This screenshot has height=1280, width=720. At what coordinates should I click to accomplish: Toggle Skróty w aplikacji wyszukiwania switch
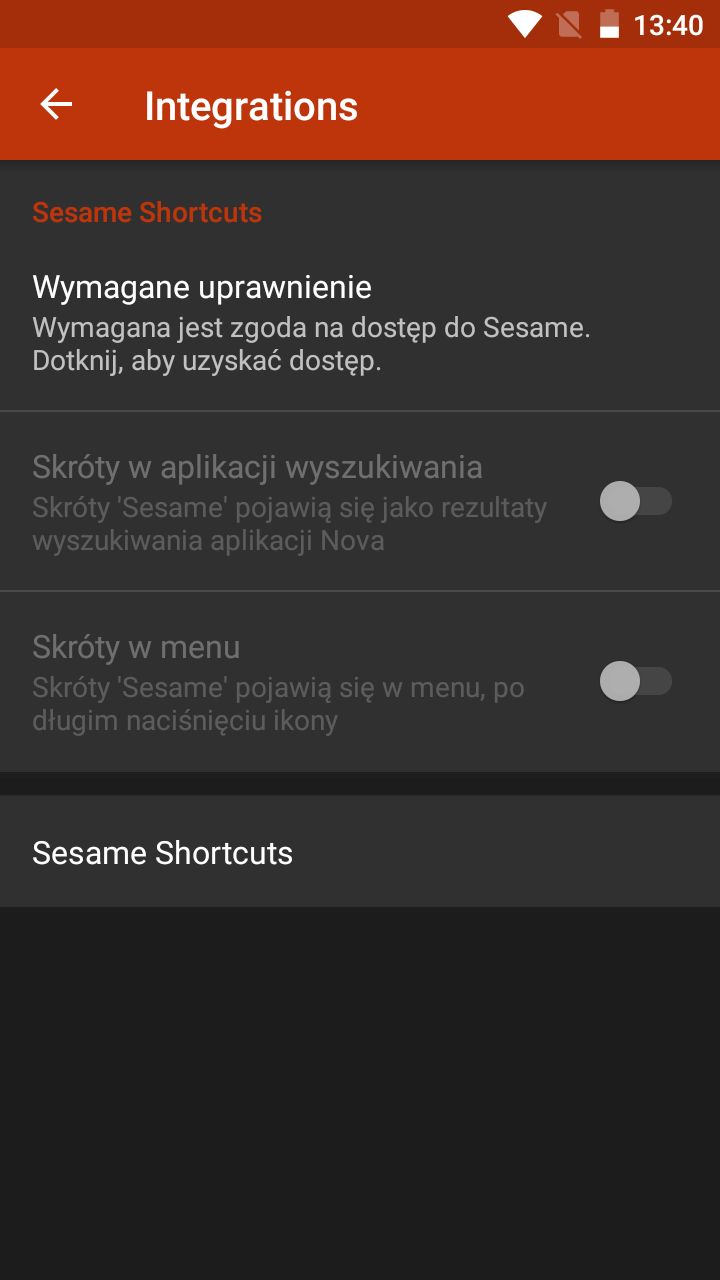coord(635,501)
